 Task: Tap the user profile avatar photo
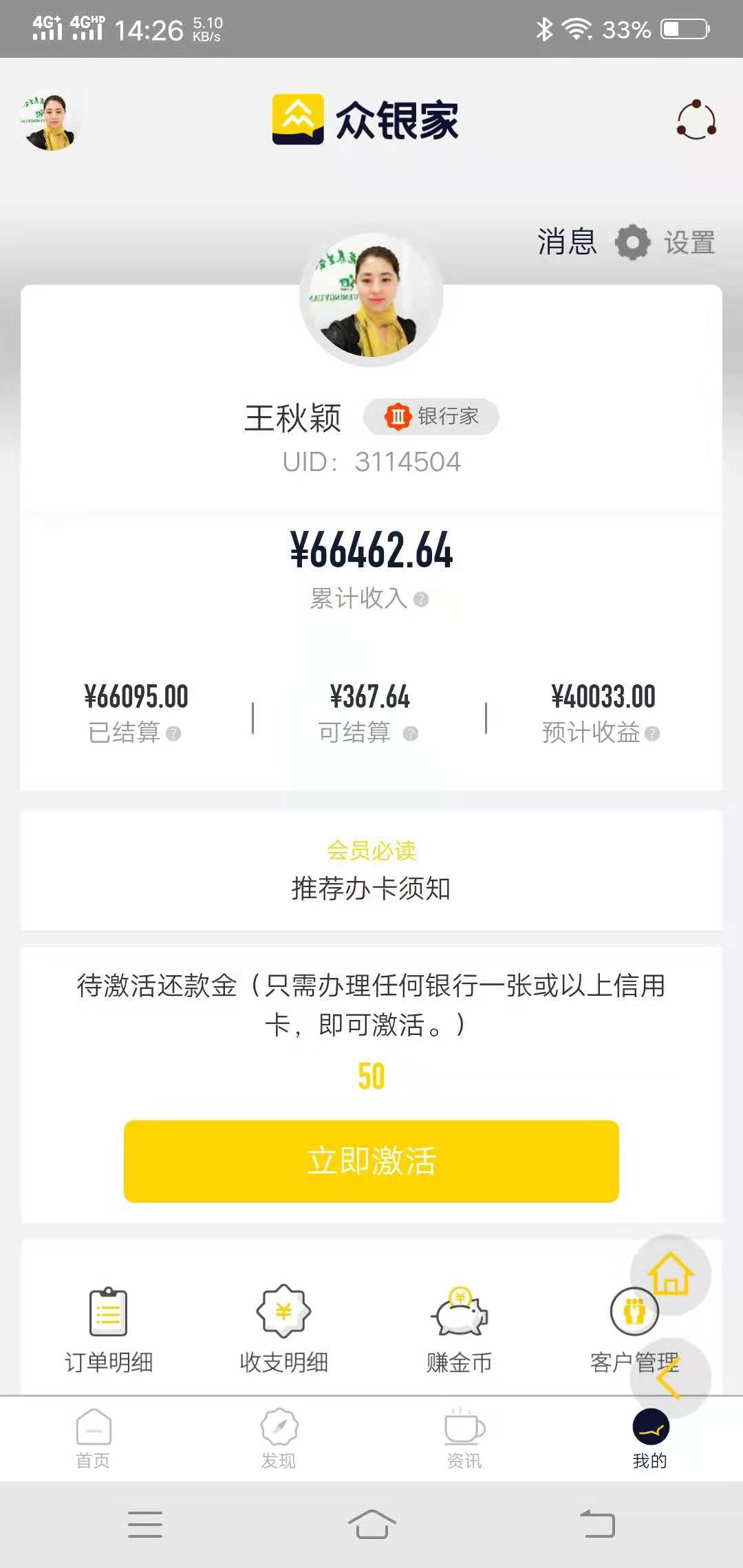tap(371, 305)
